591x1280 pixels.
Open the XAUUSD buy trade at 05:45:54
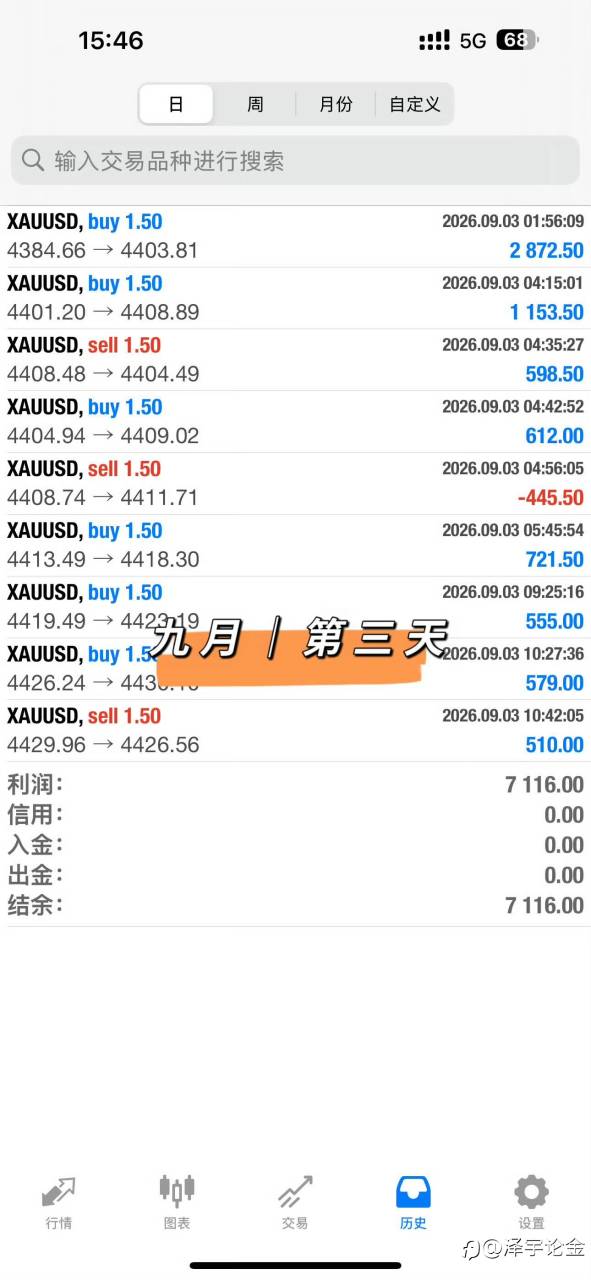click(295, 546)
